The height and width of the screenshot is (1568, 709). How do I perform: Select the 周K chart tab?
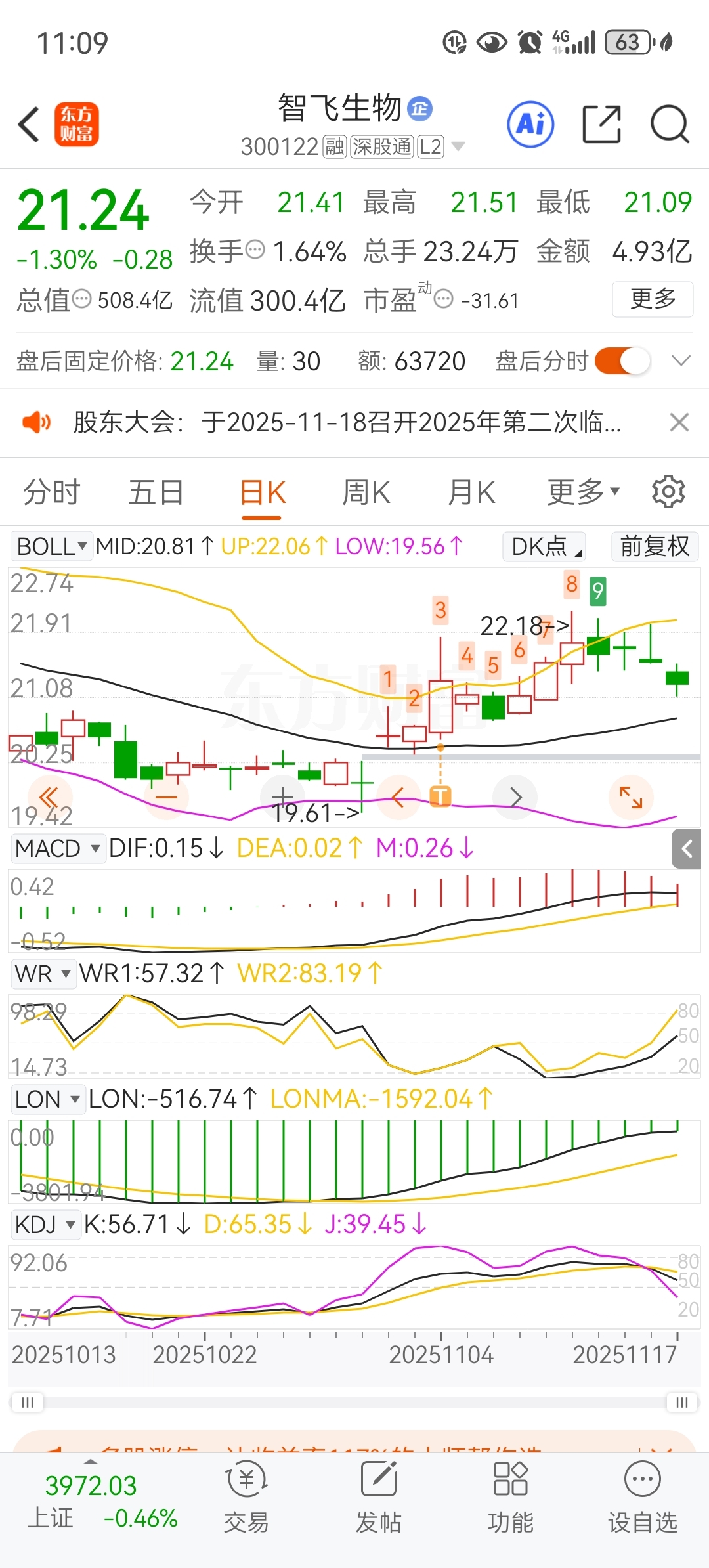coord(366,492)
